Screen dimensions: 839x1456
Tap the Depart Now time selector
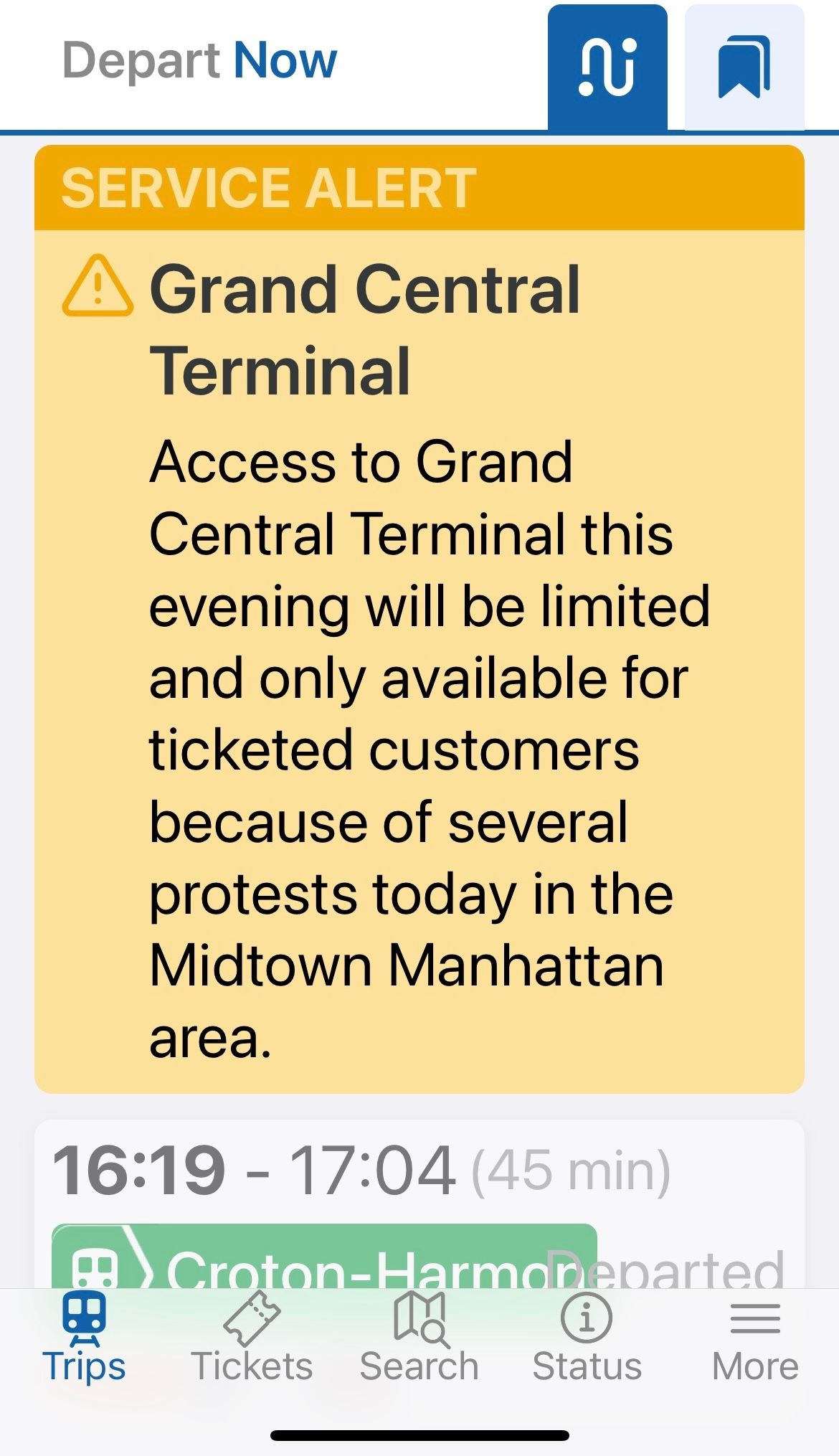click(199, 60)
